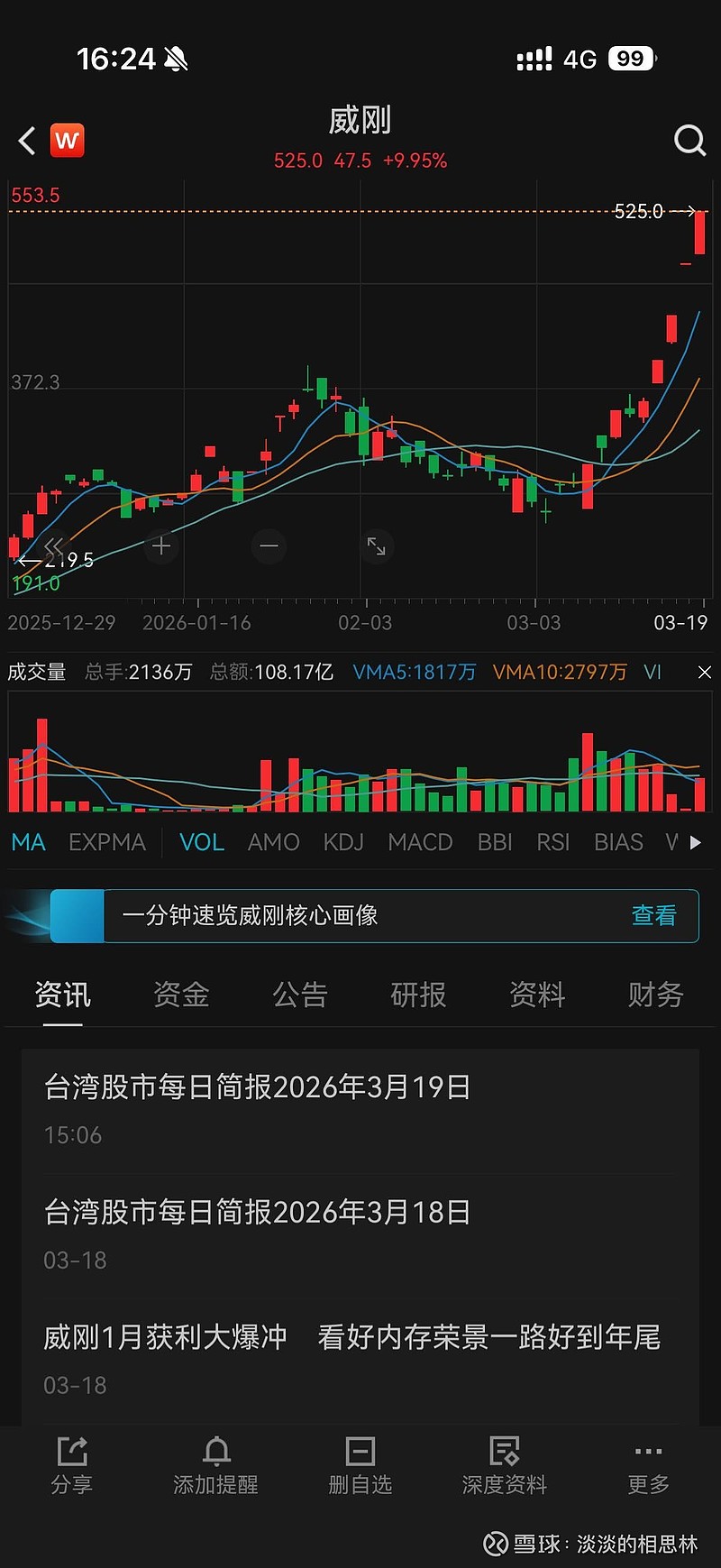This screenshot has height=1568, width=721.
Task: Zoom out using the minus icon
Action: pyautogui.click(x=269, y=546)
